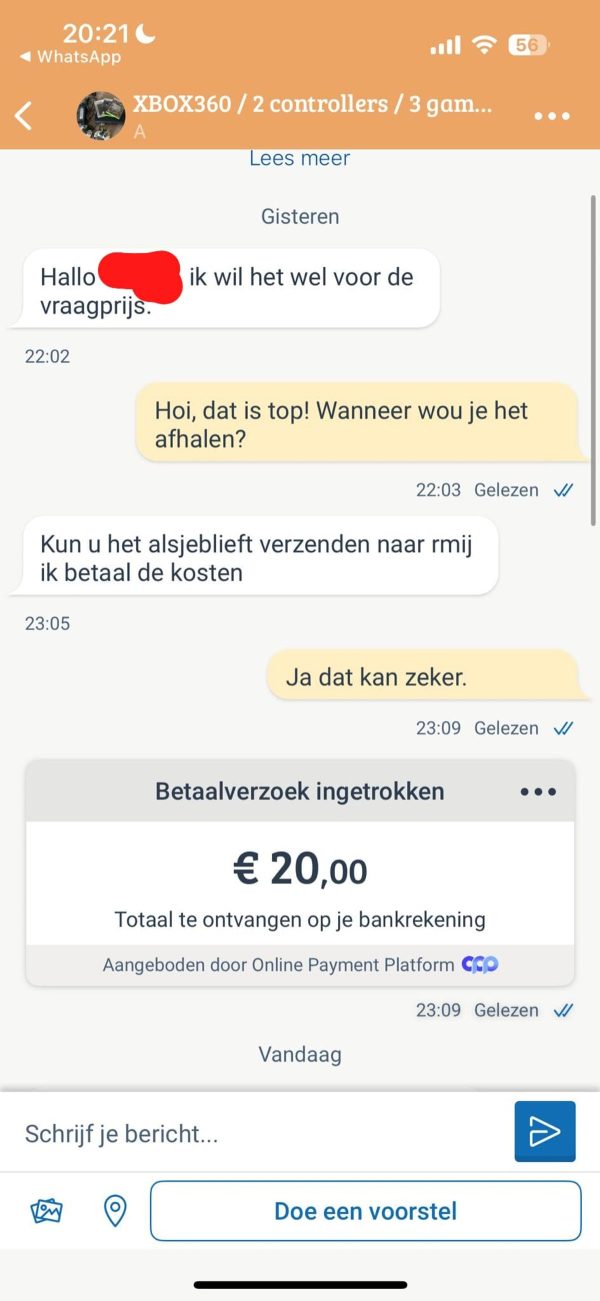Open the overflow menu in the header
Viewport: 600px width, 1301px height.
click(551, 117)
